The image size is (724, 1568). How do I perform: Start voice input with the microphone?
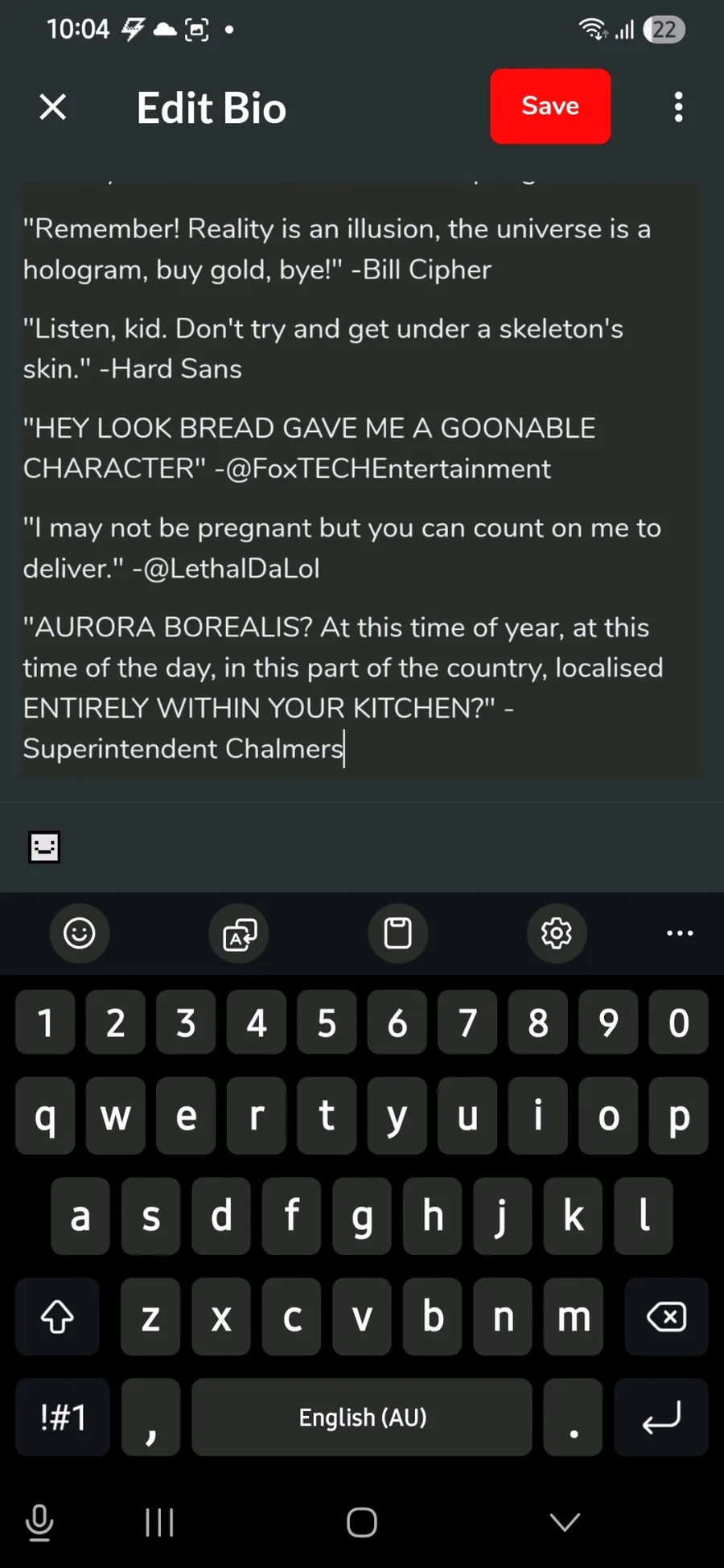point(39,1522)
